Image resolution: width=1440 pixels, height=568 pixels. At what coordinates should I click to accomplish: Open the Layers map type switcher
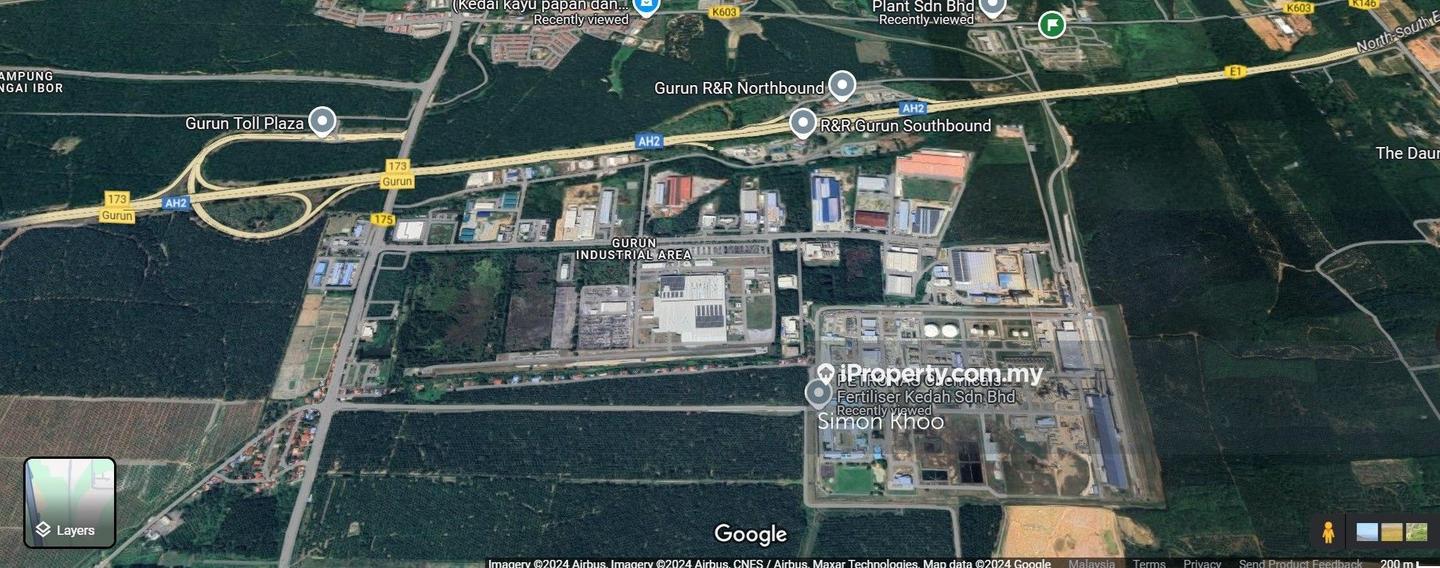70,503
